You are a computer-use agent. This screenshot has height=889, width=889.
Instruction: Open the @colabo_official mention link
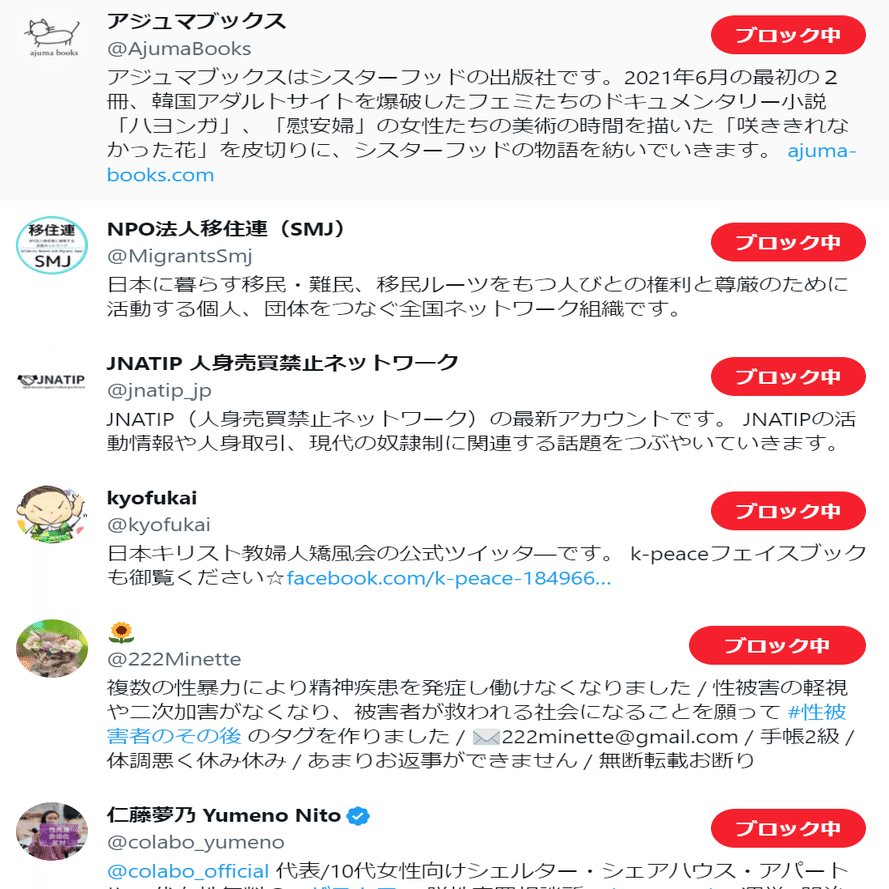point(188,870)
